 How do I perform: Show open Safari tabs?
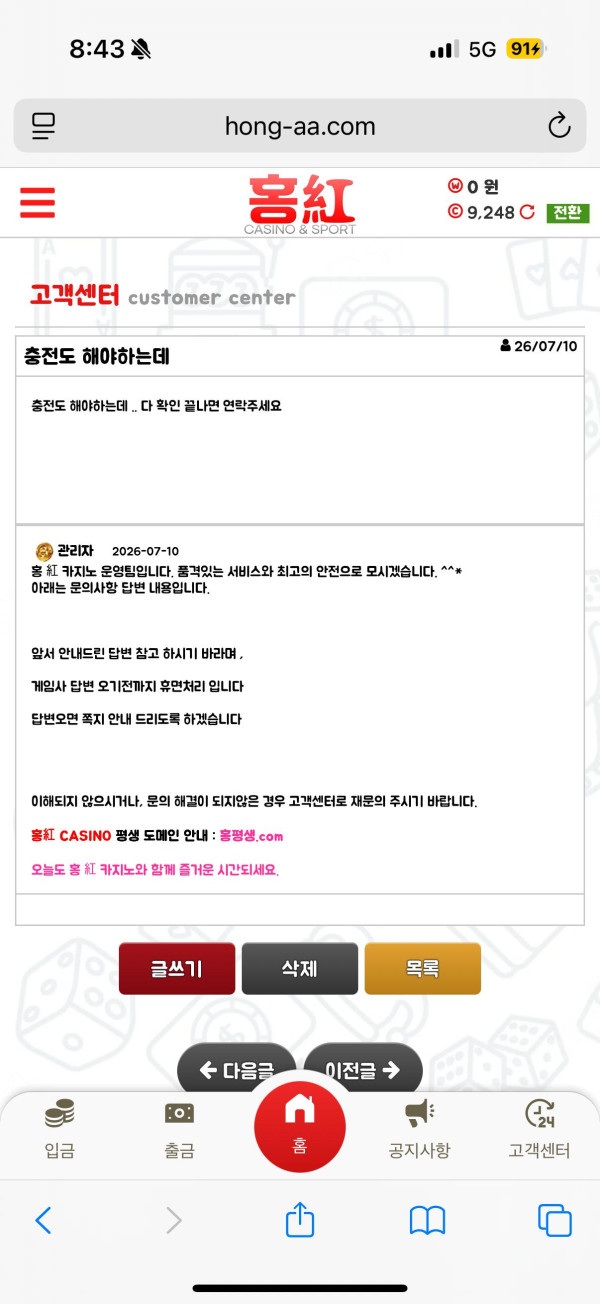554,1221
